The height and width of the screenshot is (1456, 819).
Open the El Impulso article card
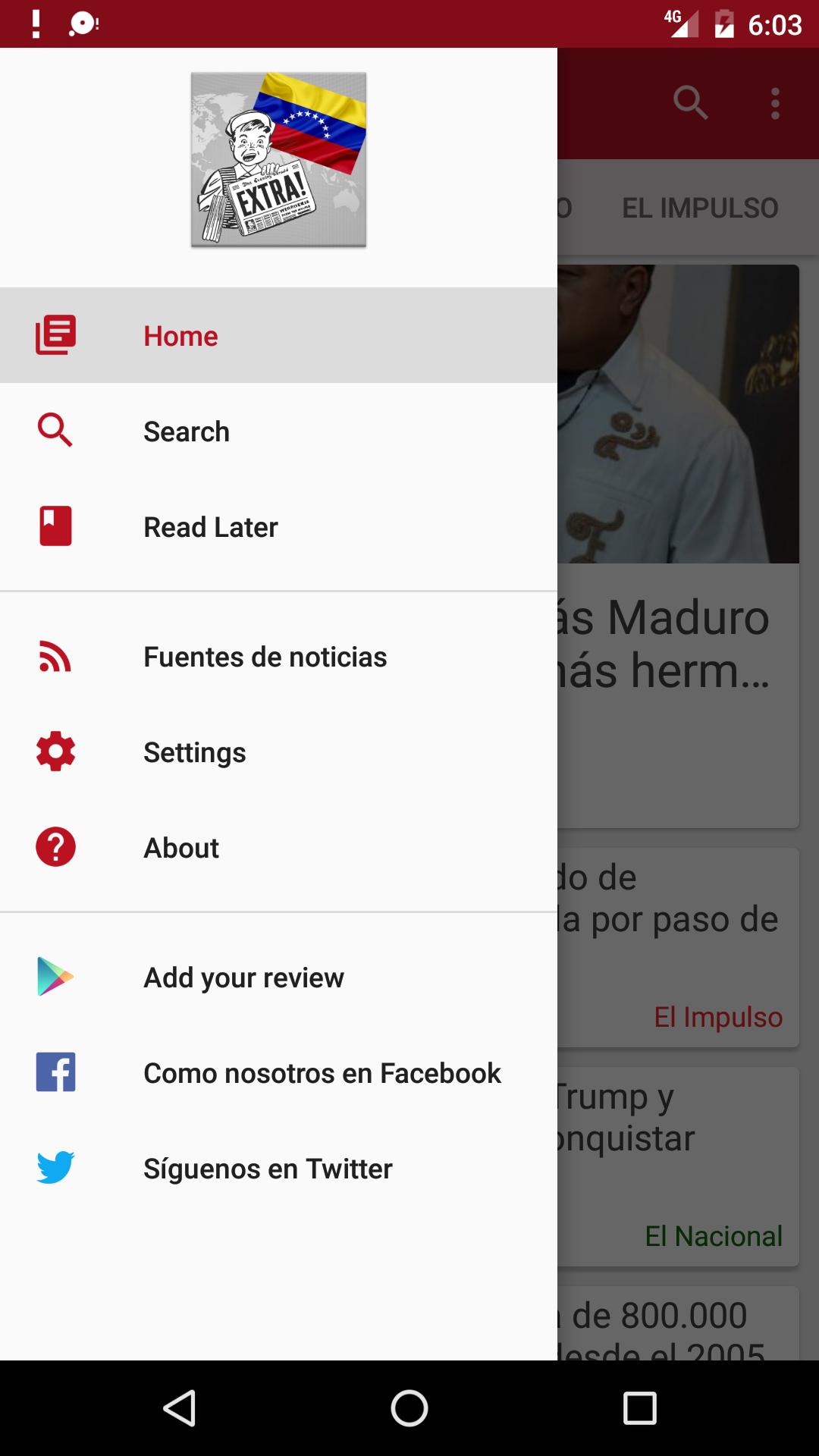pos(678,948)
